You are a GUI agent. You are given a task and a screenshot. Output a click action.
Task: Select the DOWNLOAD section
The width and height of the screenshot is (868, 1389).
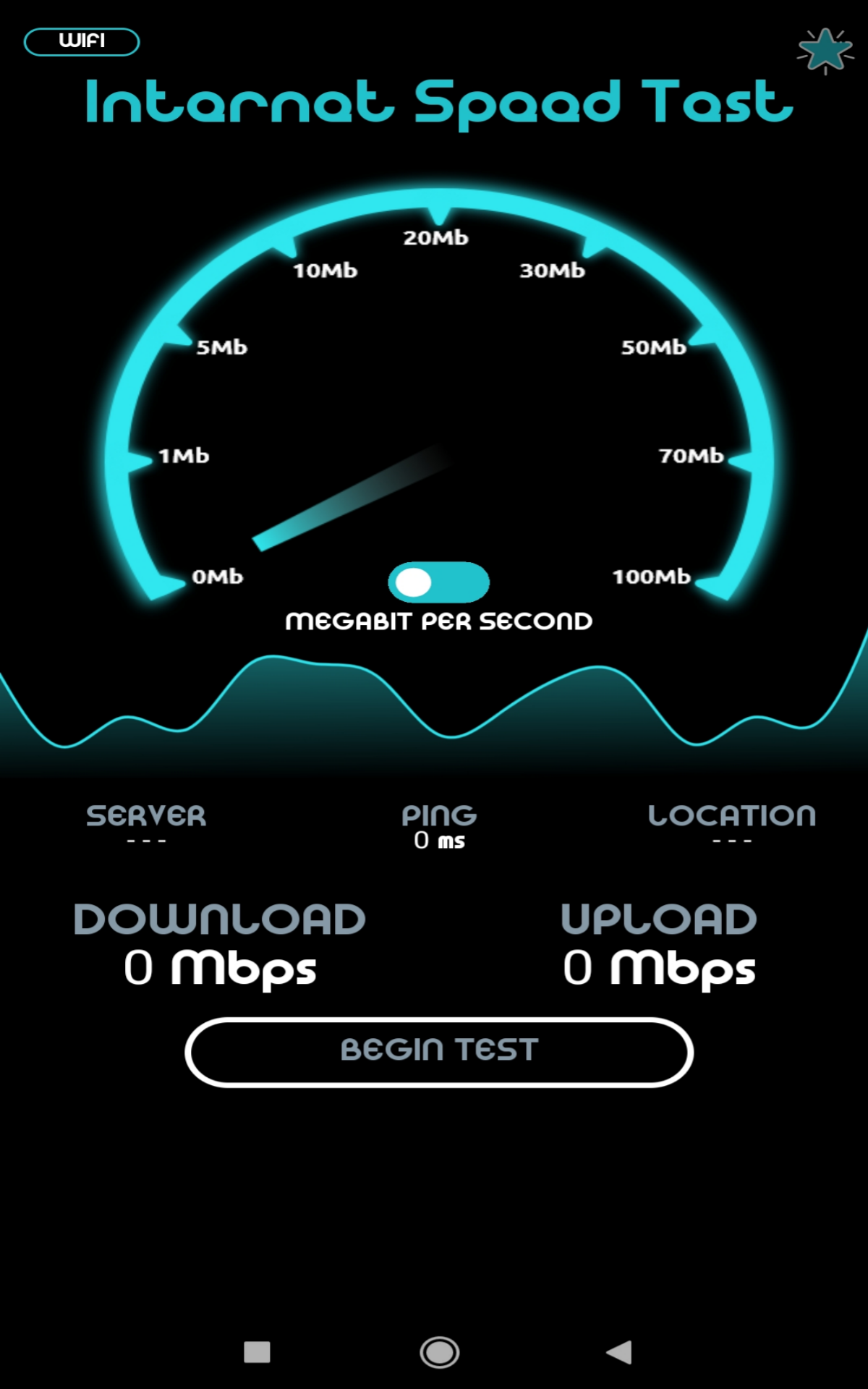[x=221, y=940]
